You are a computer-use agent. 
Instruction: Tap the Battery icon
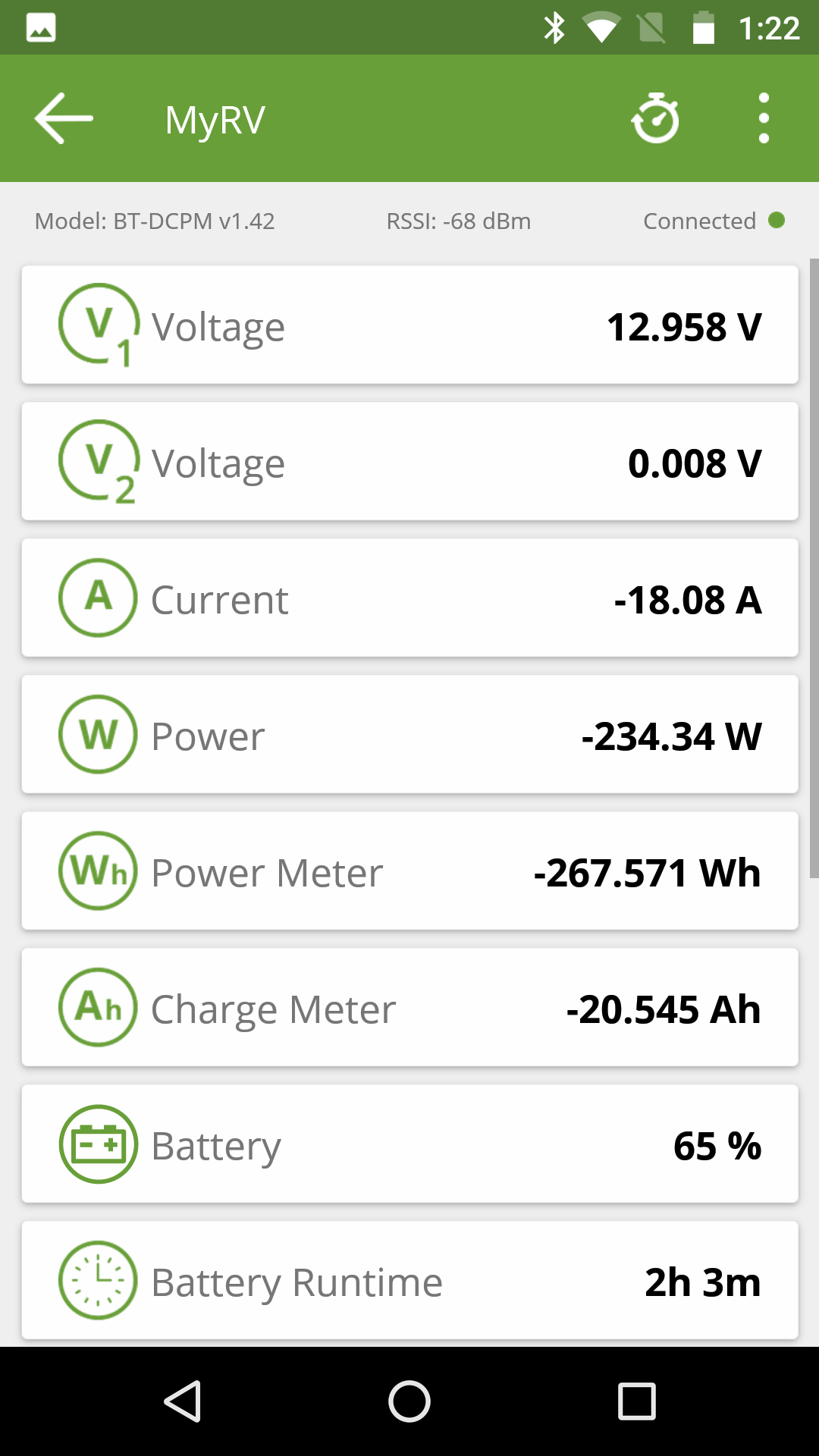tap(97, 1144)
